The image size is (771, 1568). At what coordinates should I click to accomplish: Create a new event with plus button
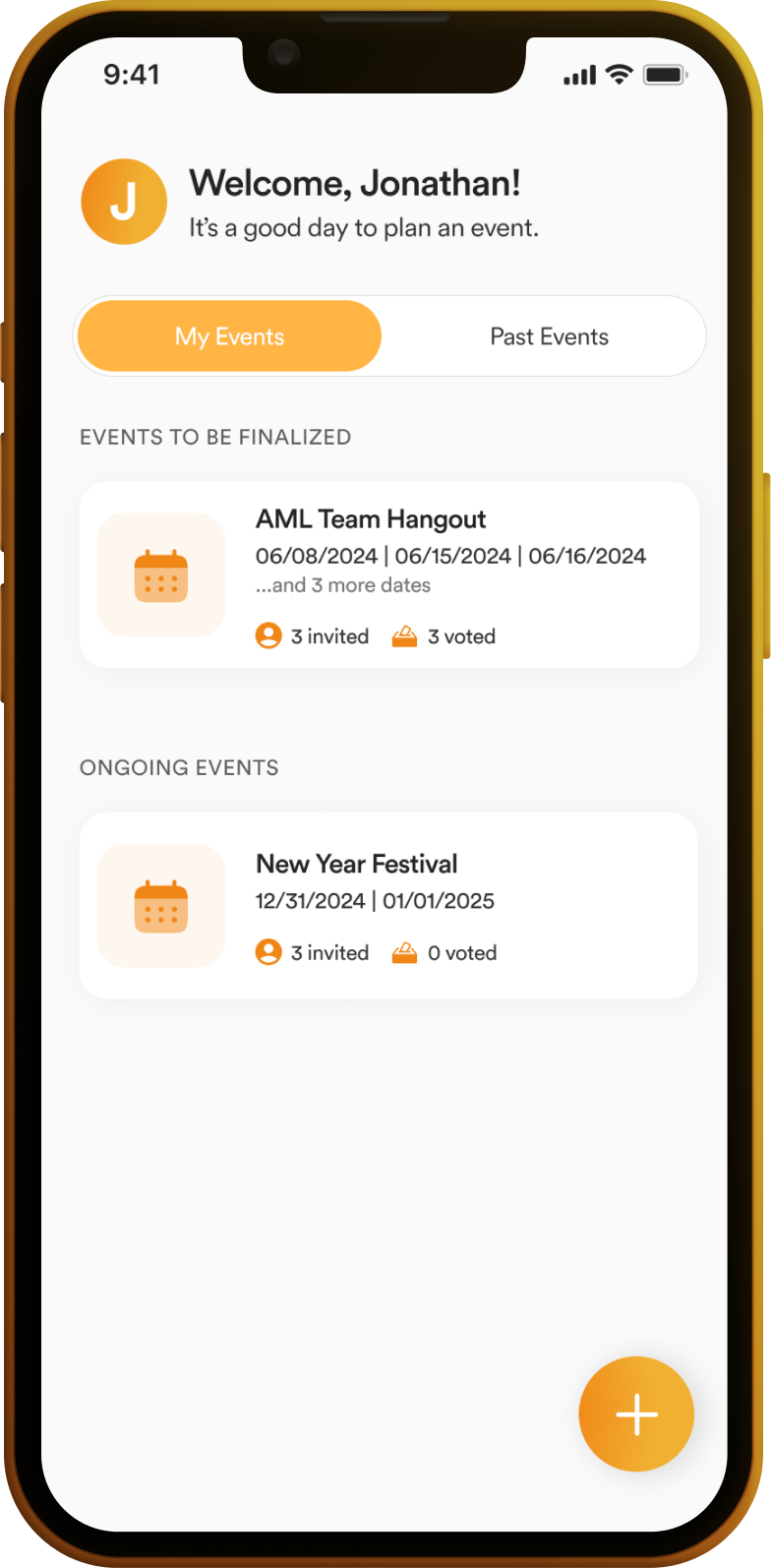636,1414
